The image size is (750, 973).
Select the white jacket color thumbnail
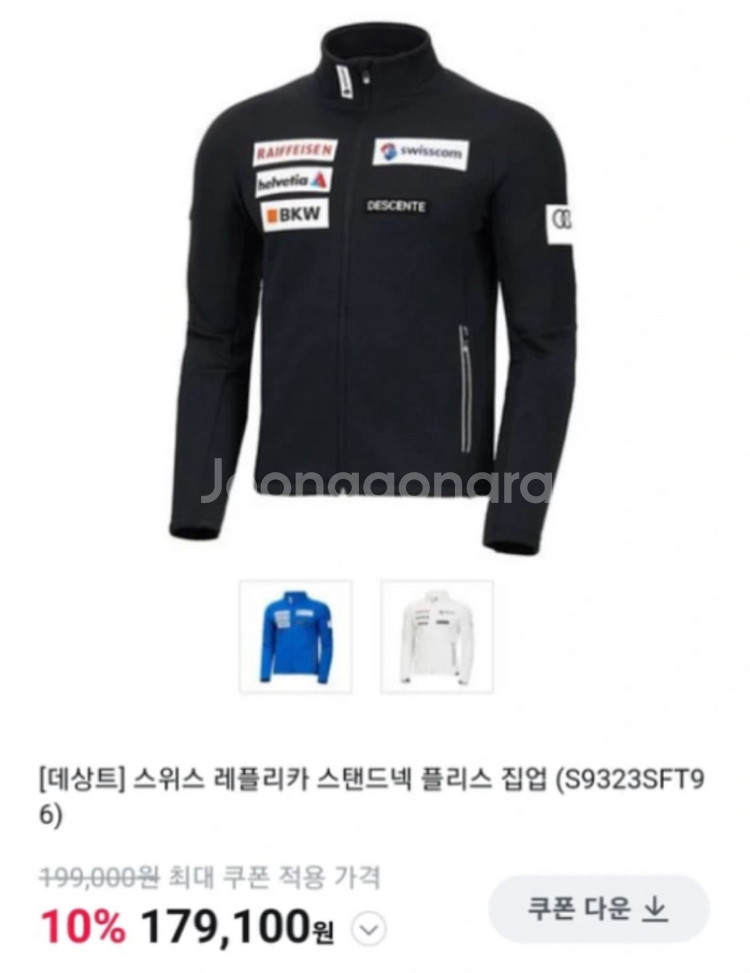click(x=437, y=636)
